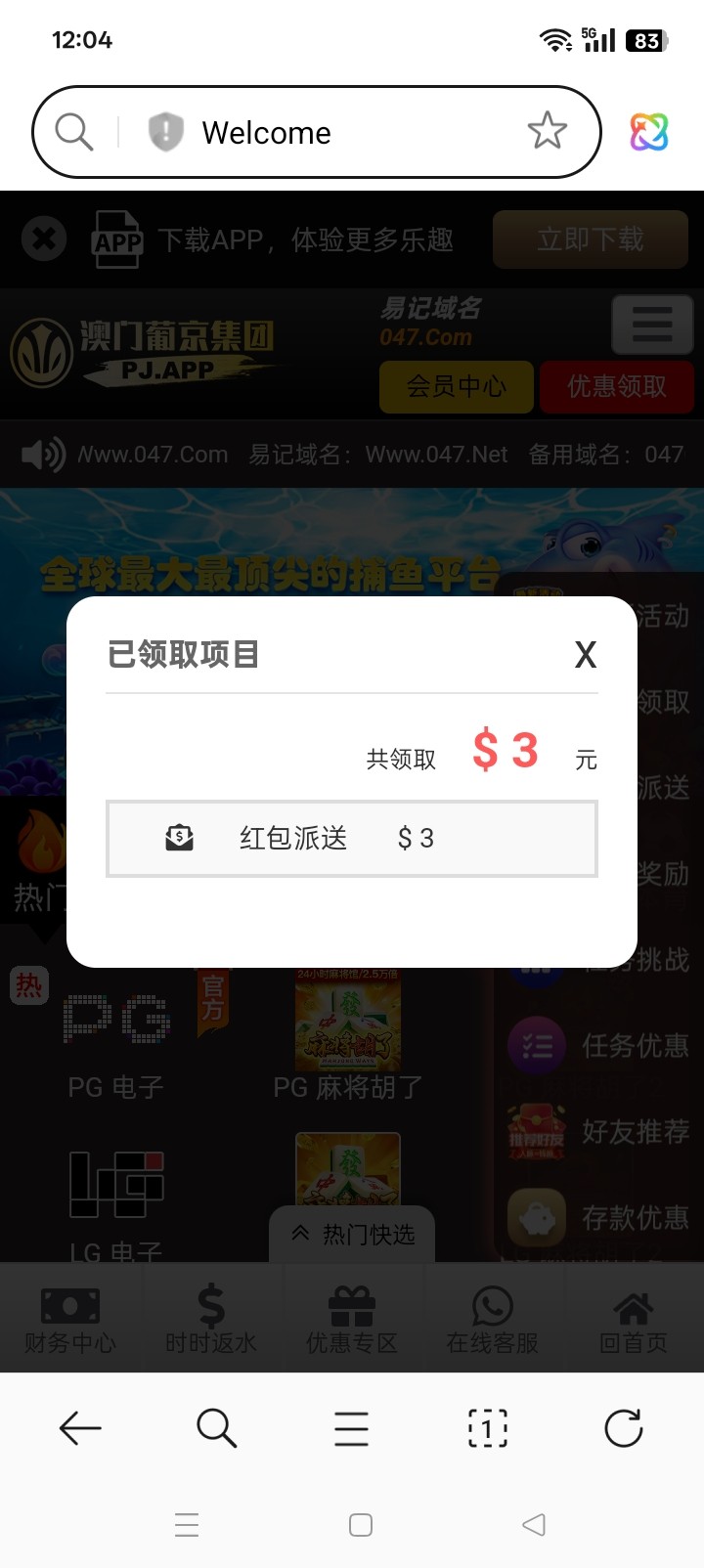704x1568 pixels.
Task: Open the browser menu button
Action: point(351,1428)
